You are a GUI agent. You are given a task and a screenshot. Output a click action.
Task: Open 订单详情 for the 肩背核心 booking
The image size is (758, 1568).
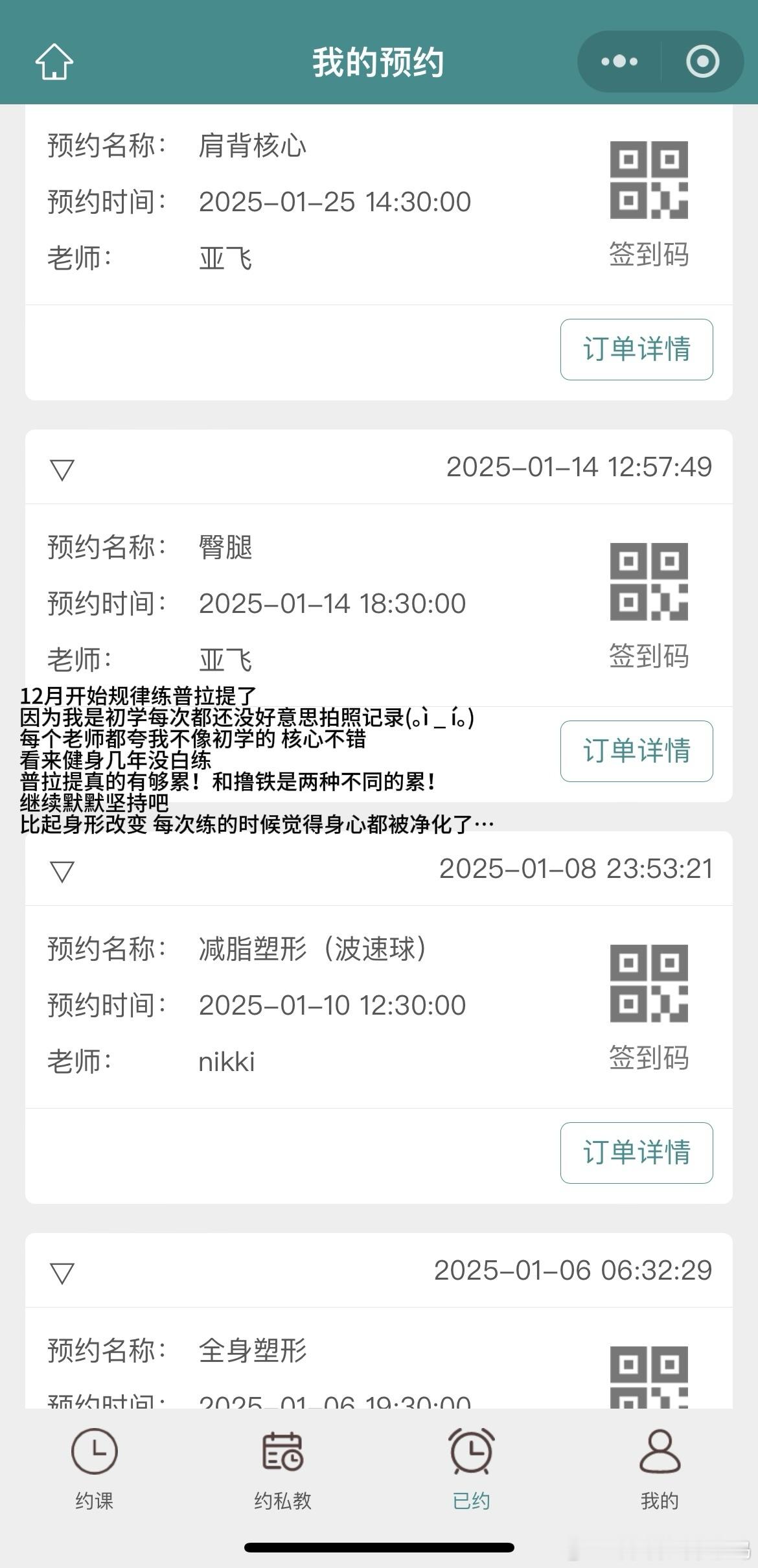coord(636,349)
